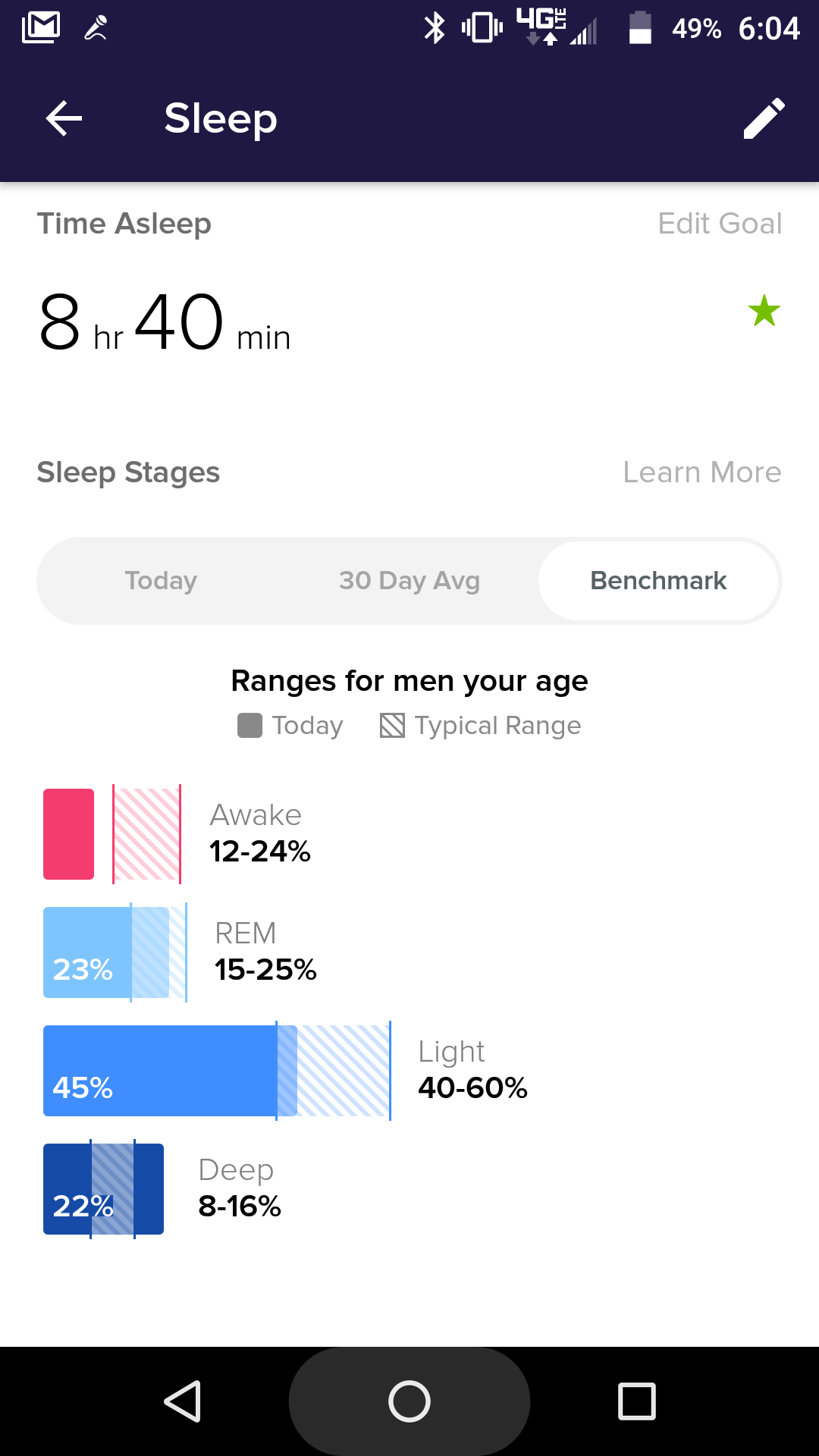The width and height of the screenshot is (819, 1456).
Task: Tap the system home button
Action: [409, 1401]
